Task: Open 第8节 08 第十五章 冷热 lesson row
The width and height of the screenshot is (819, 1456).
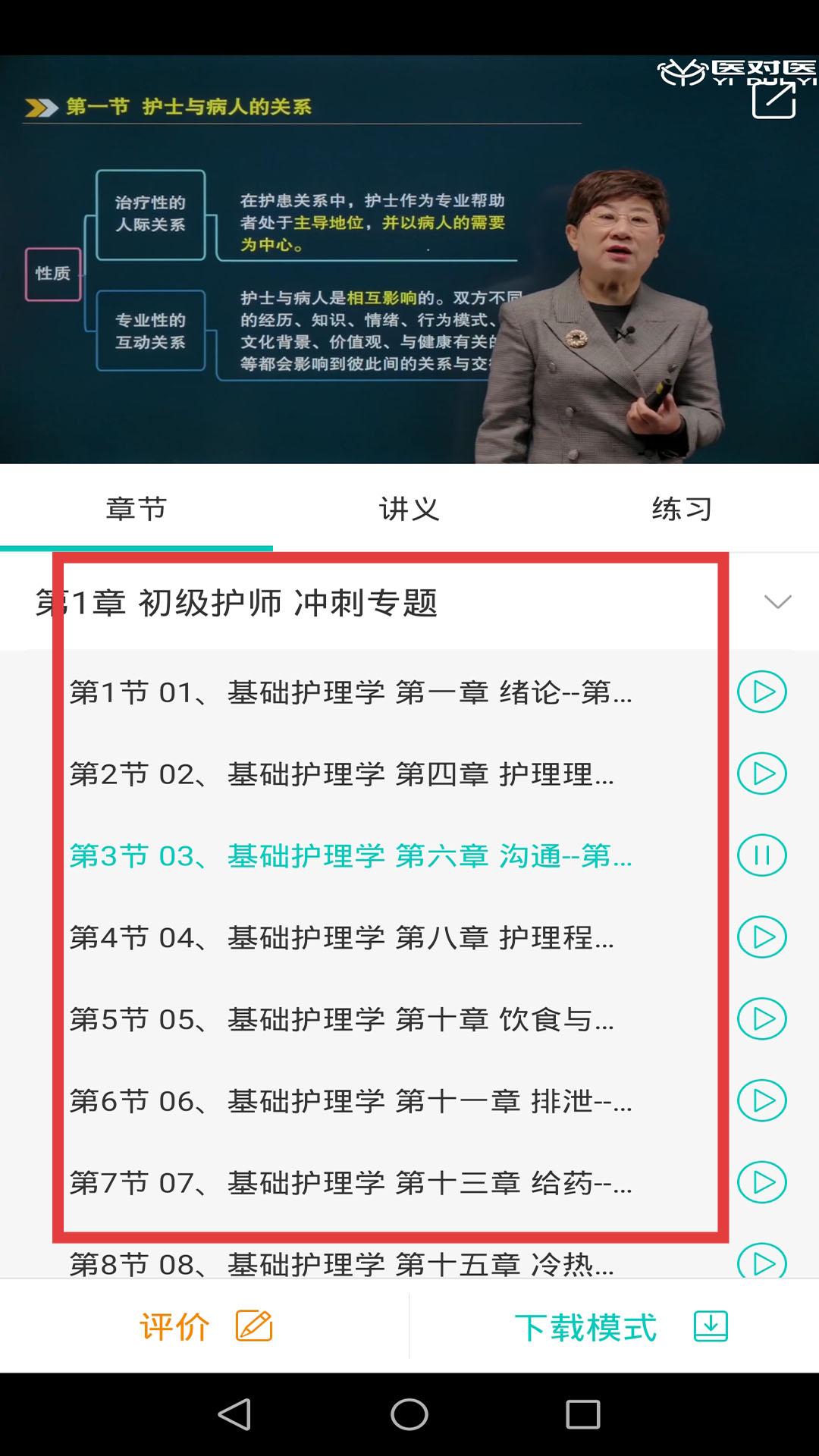Action: tap(409, 1262)
